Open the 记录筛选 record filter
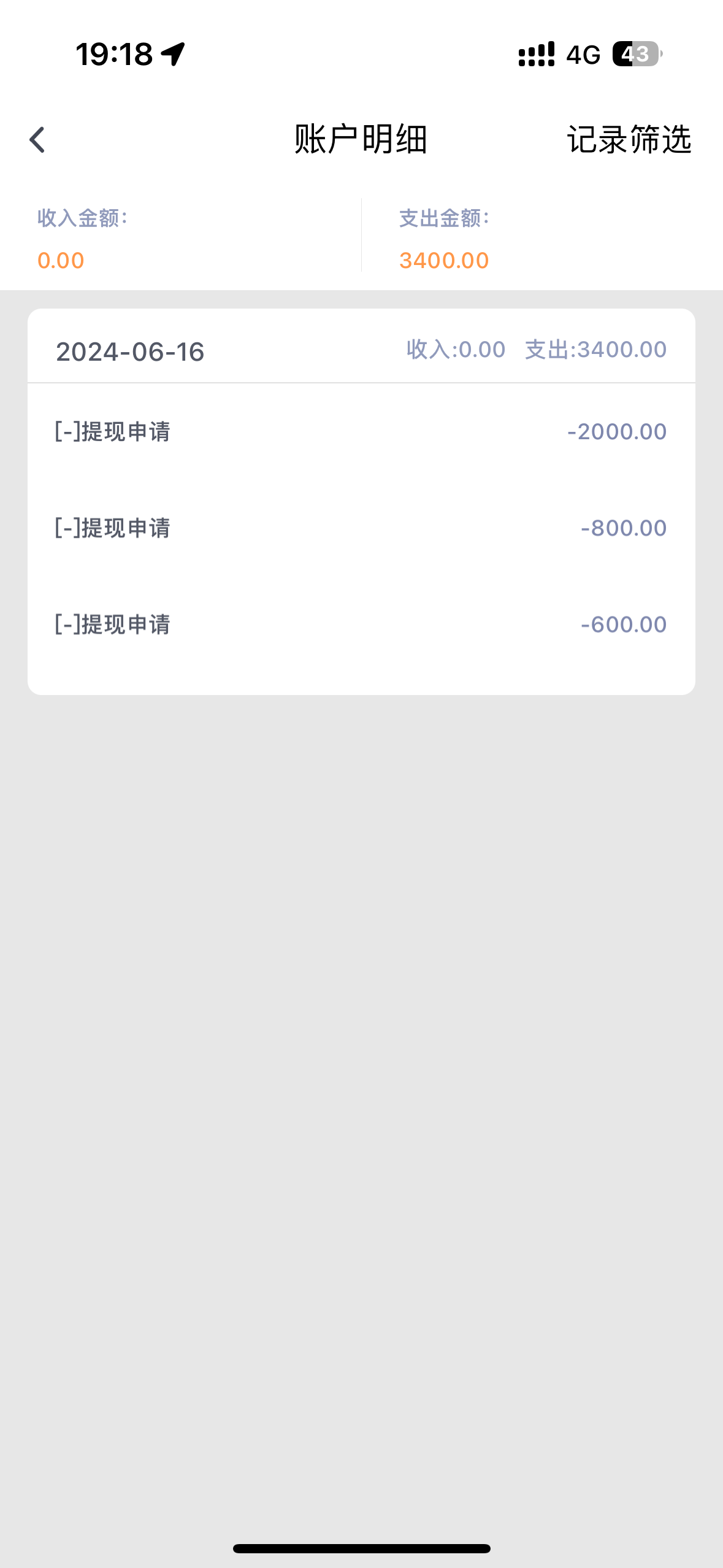The image size is (723, 1568). 629,140
